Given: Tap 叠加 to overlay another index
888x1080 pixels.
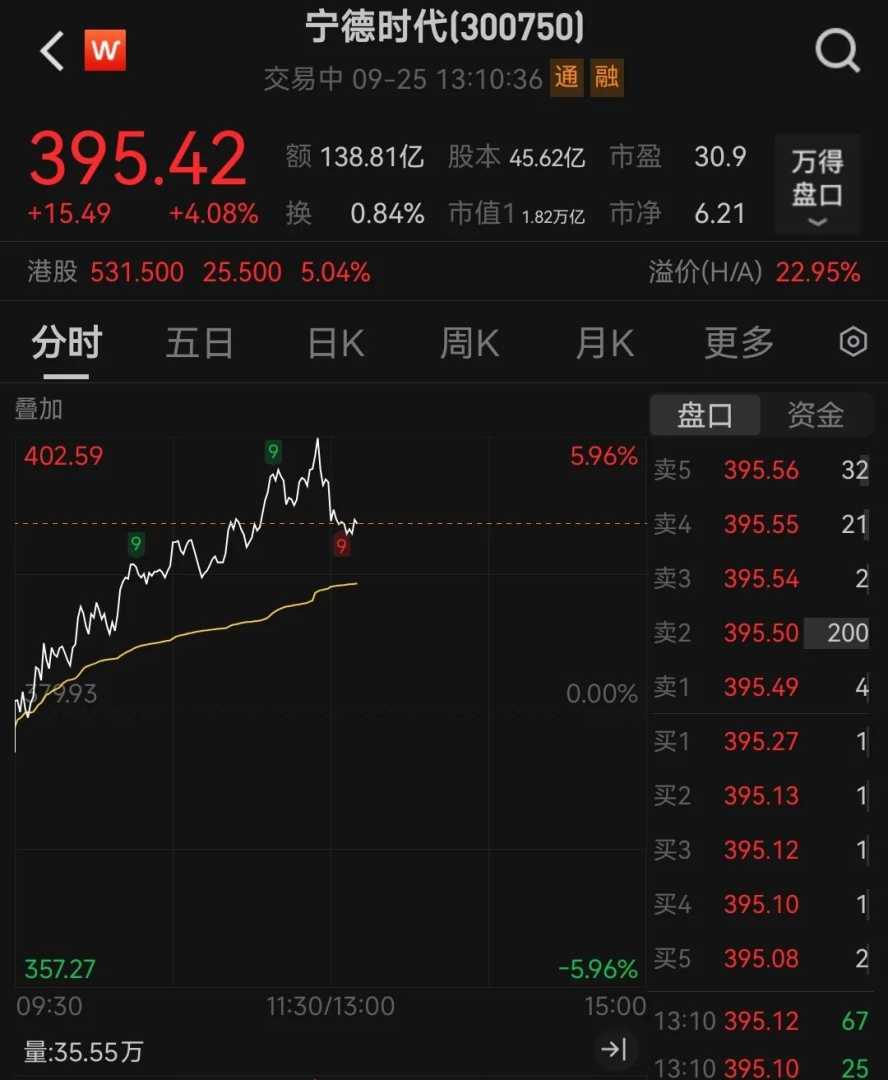Looking at the screenshot, I should 38,408.
